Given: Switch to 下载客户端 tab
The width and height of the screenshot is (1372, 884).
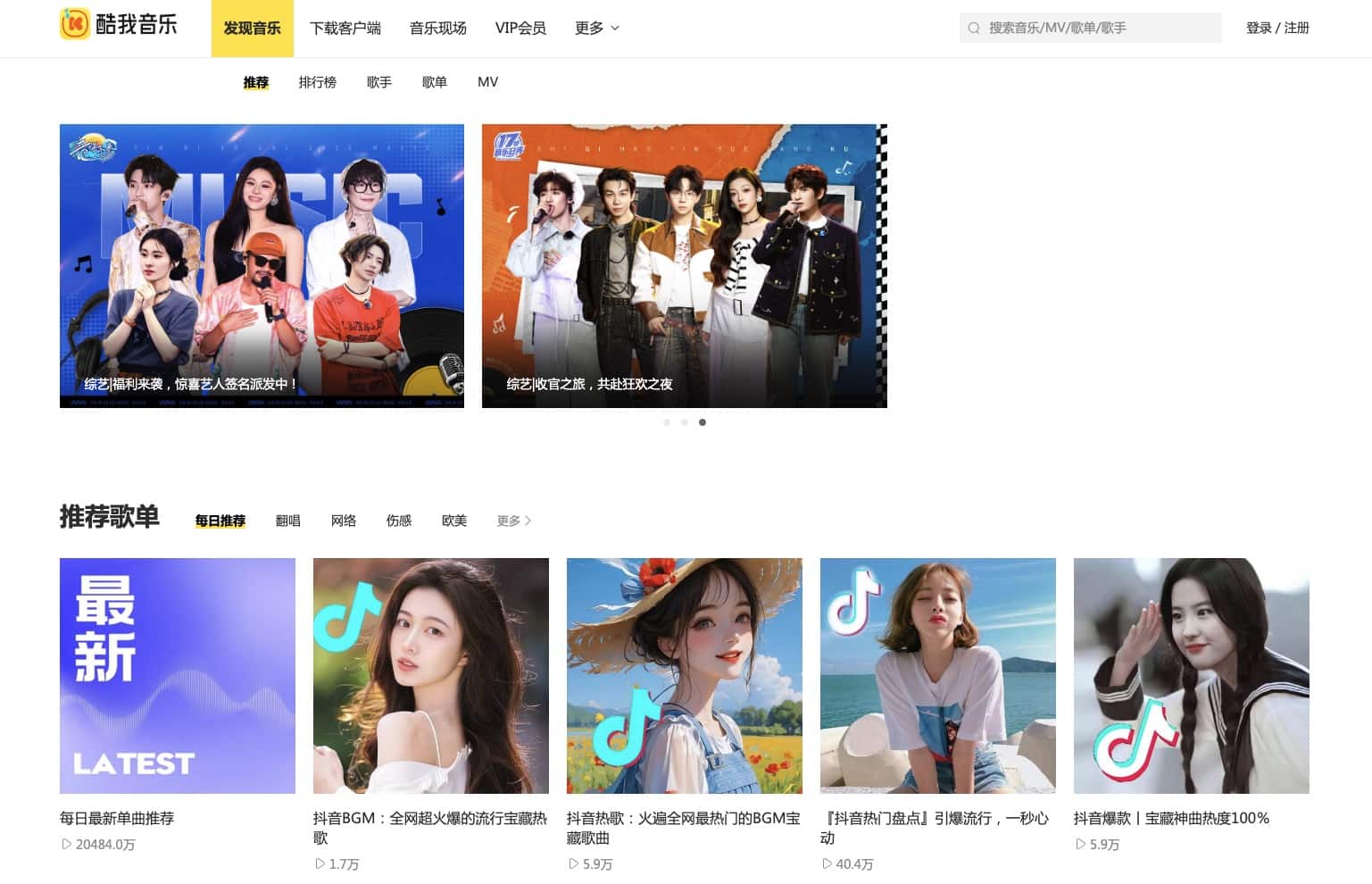Looking at the screenshot, I should (345, 29).
